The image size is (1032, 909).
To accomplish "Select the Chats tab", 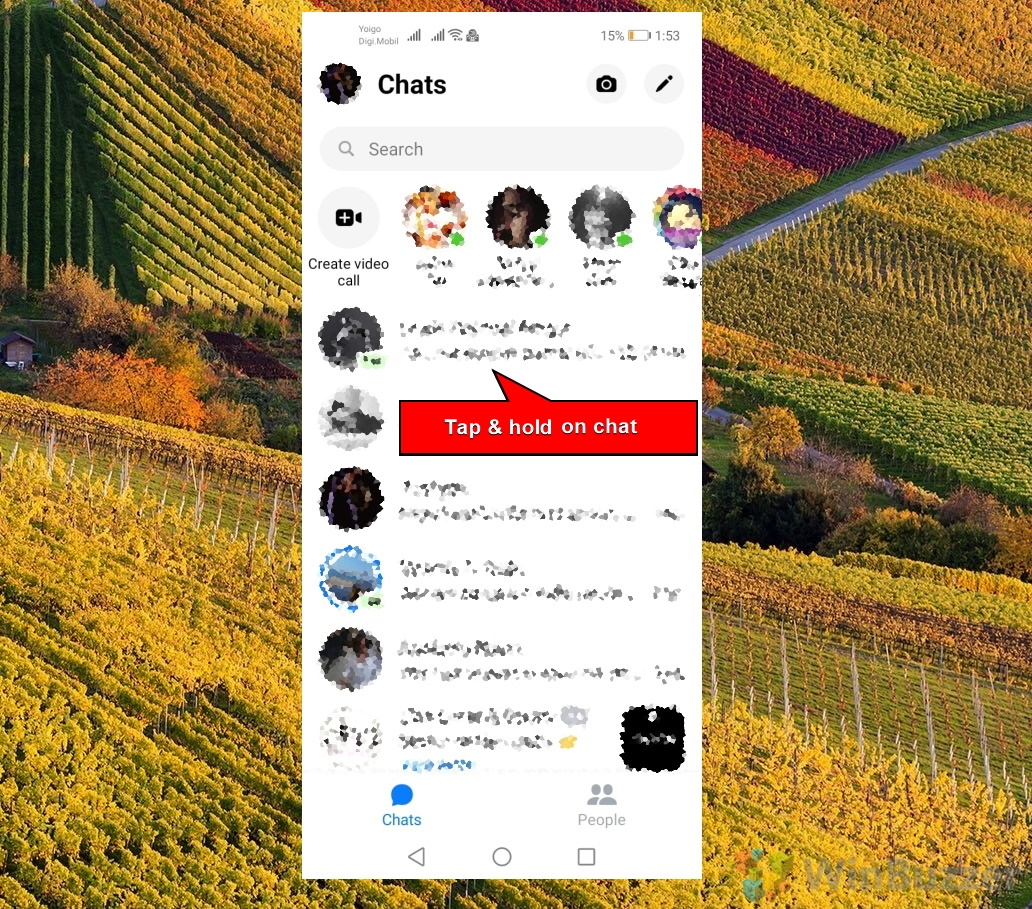I will tap(401, 805).
